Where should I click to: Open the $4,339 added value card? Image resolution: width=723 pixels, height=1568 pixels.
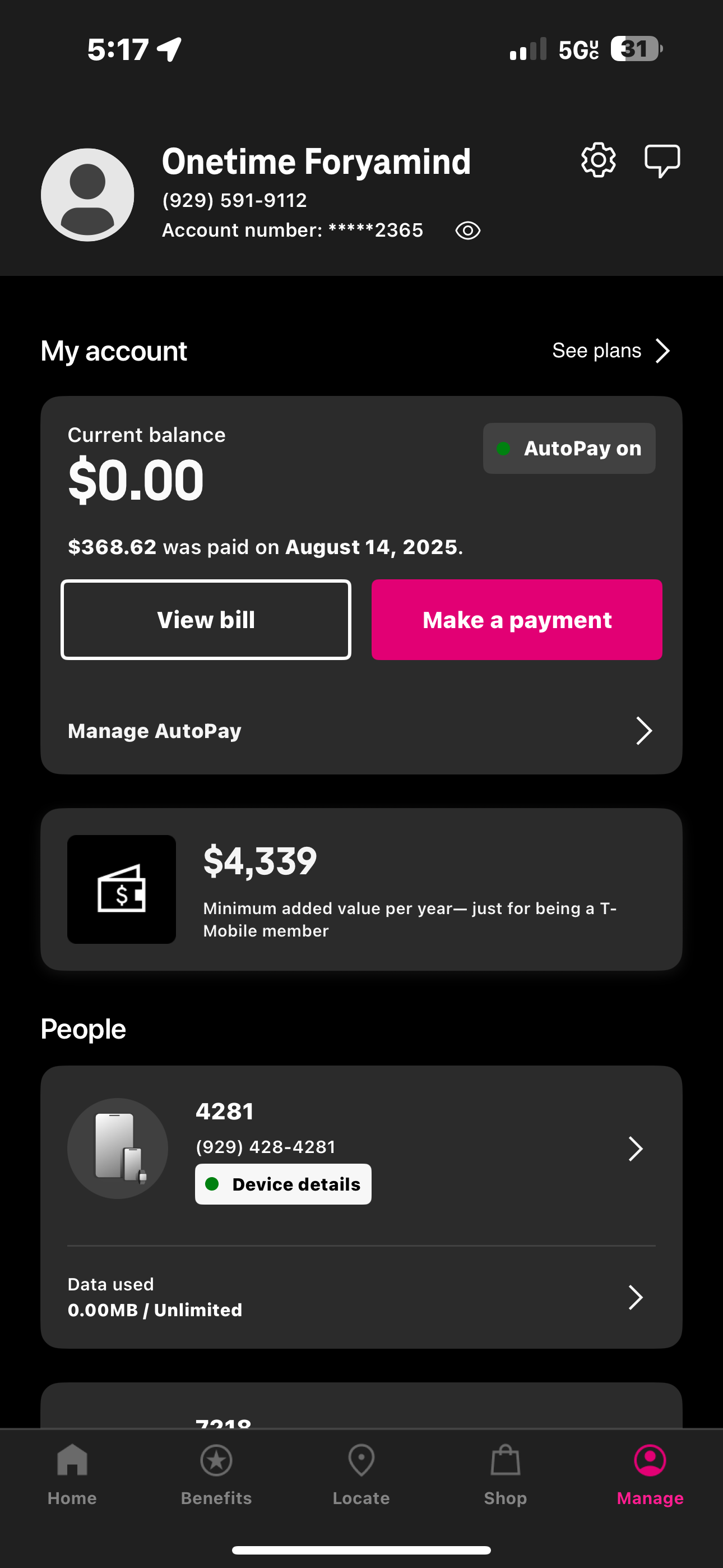click(x=361, y=889)
